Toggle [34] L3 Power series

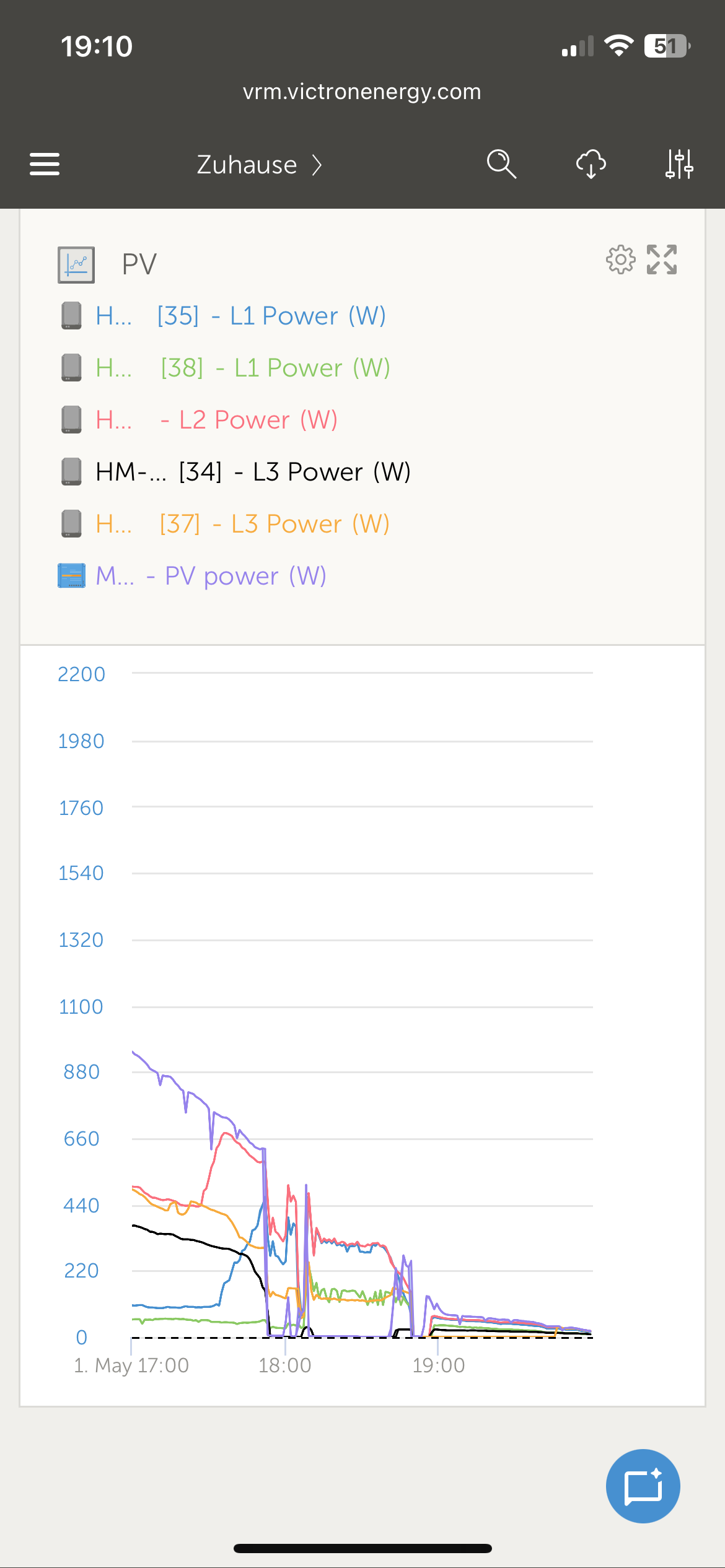coord(253,472)
